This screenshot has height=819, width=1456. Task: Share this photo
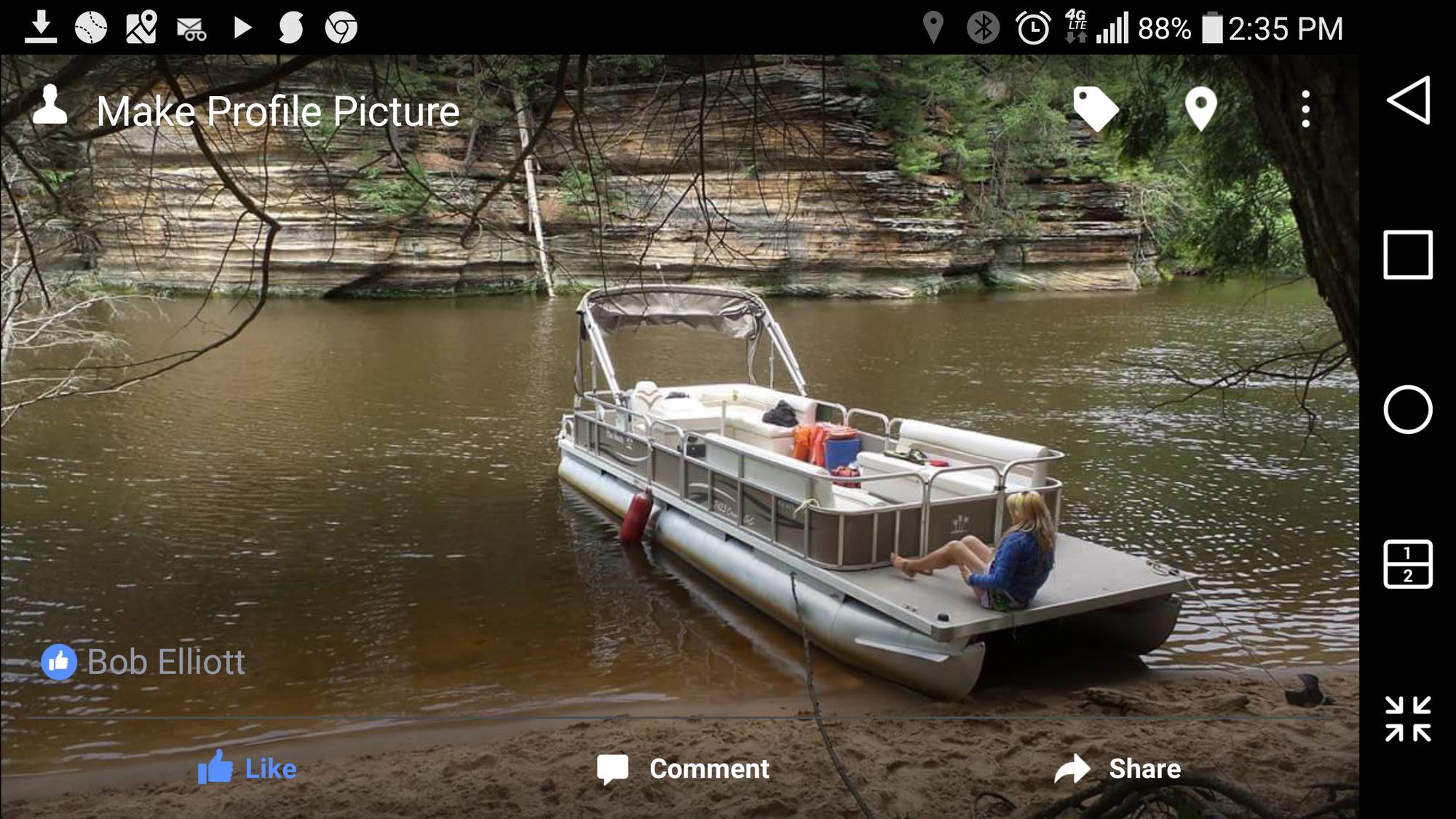coord(1118,769)
